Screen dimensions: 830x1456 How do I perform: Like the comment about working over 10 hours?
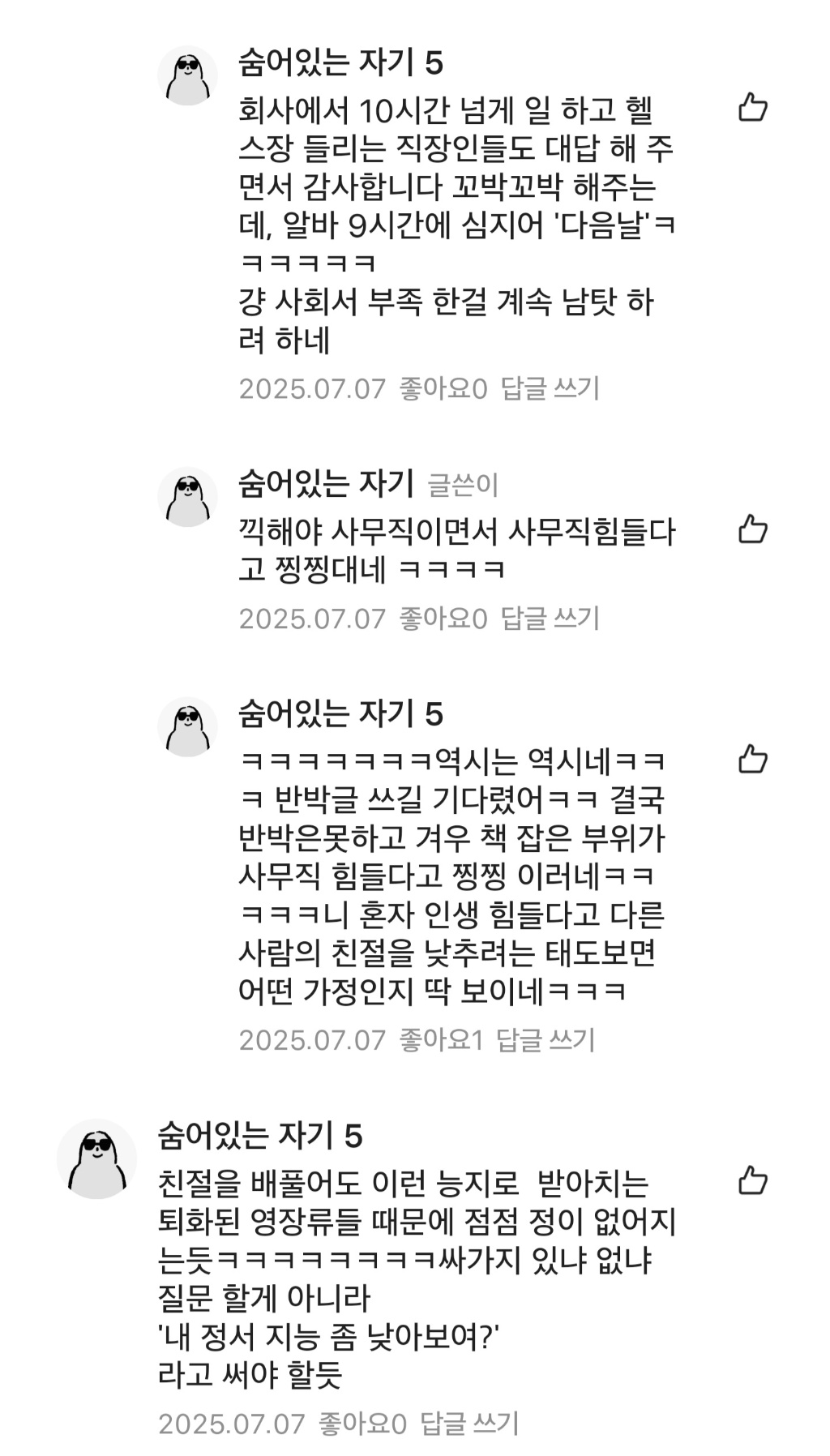(x=752, y=107)
